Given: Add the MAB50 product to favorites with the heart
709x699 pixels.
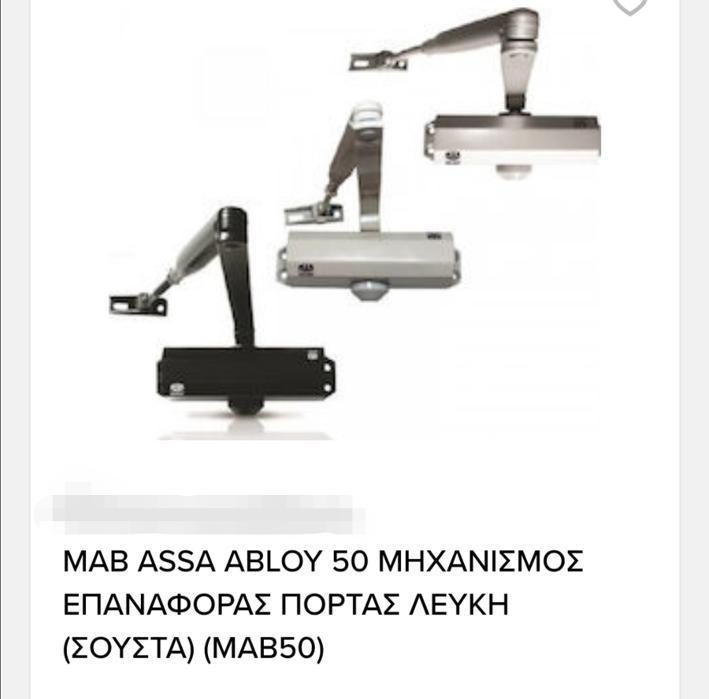Looking at the screenshot, I should 630,5.
